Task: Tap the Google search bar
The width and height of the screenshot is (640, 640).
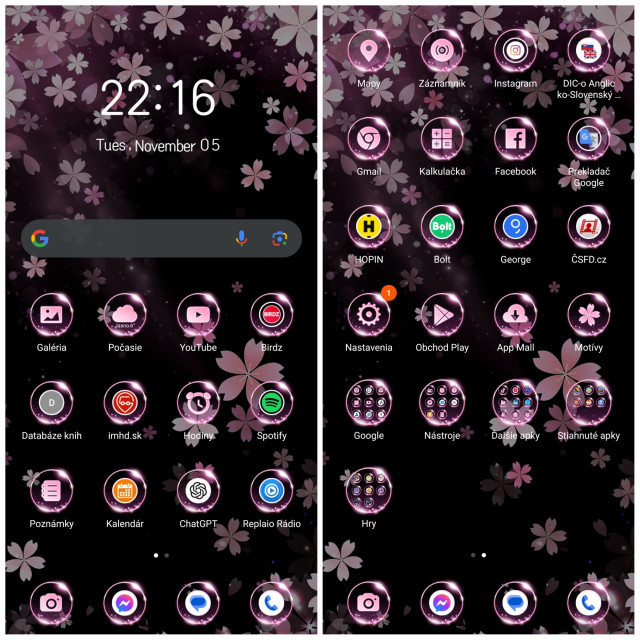Action: coord(130,238)
